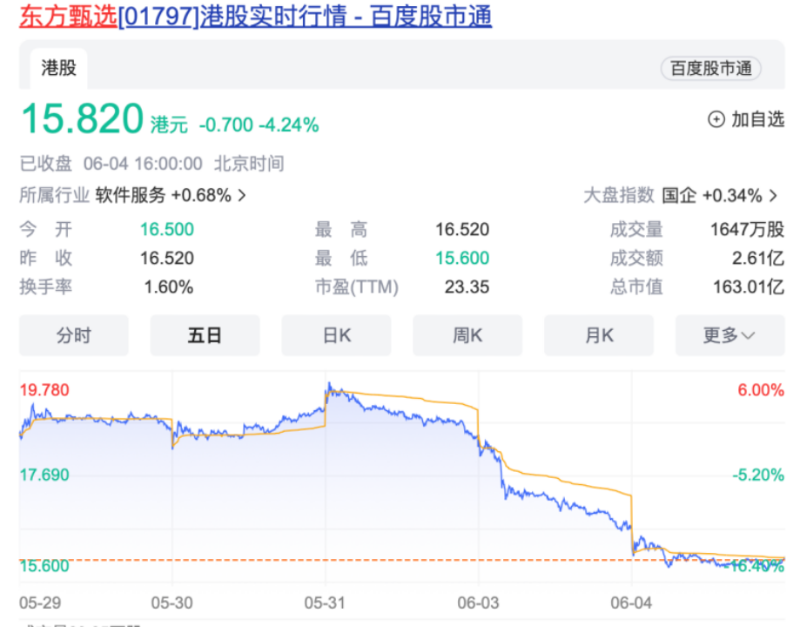The width and height of the screenshot is (800, 627).
Task: Add stock to watchlist via 加自选
Action: coord(746,119)
